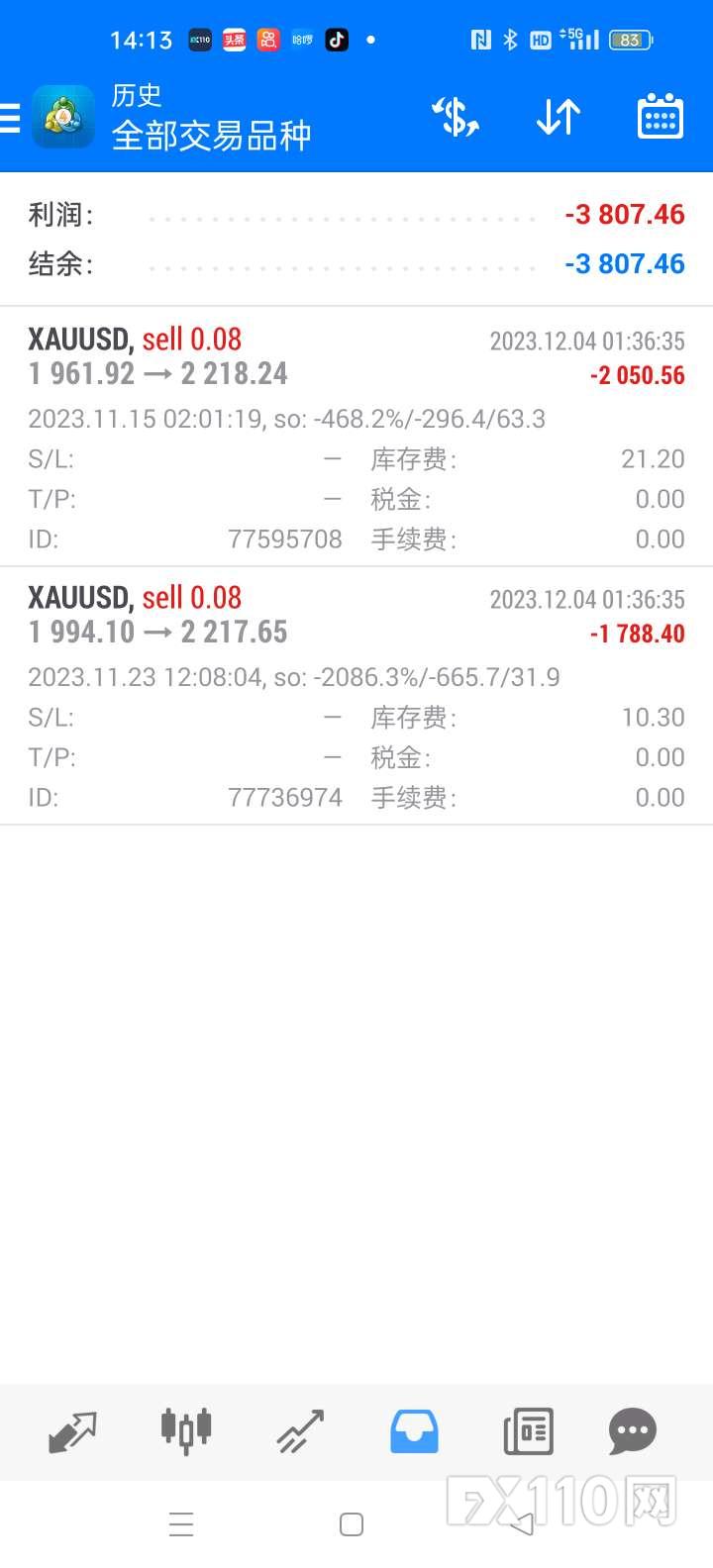Open the calendar date range picker

point(660,118)
